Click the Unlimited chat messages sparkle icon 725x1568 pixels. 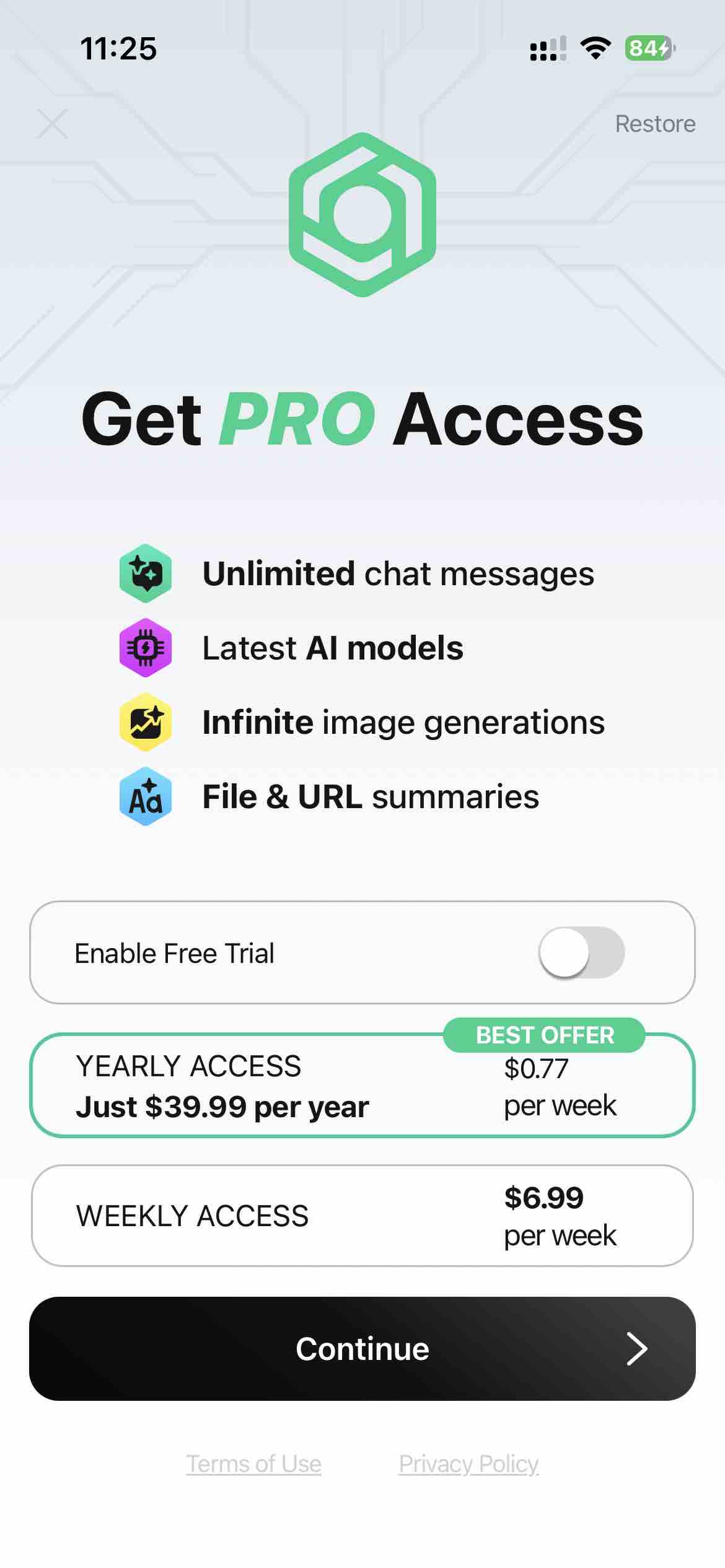click(145, 573)
